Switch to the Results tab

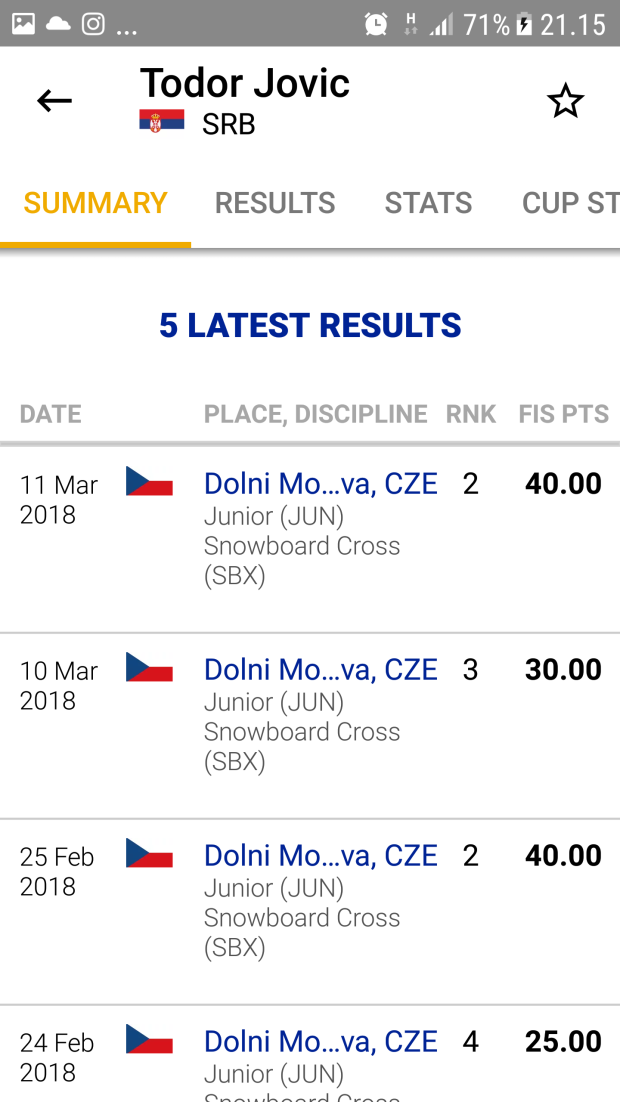click(x=275, y=203)
